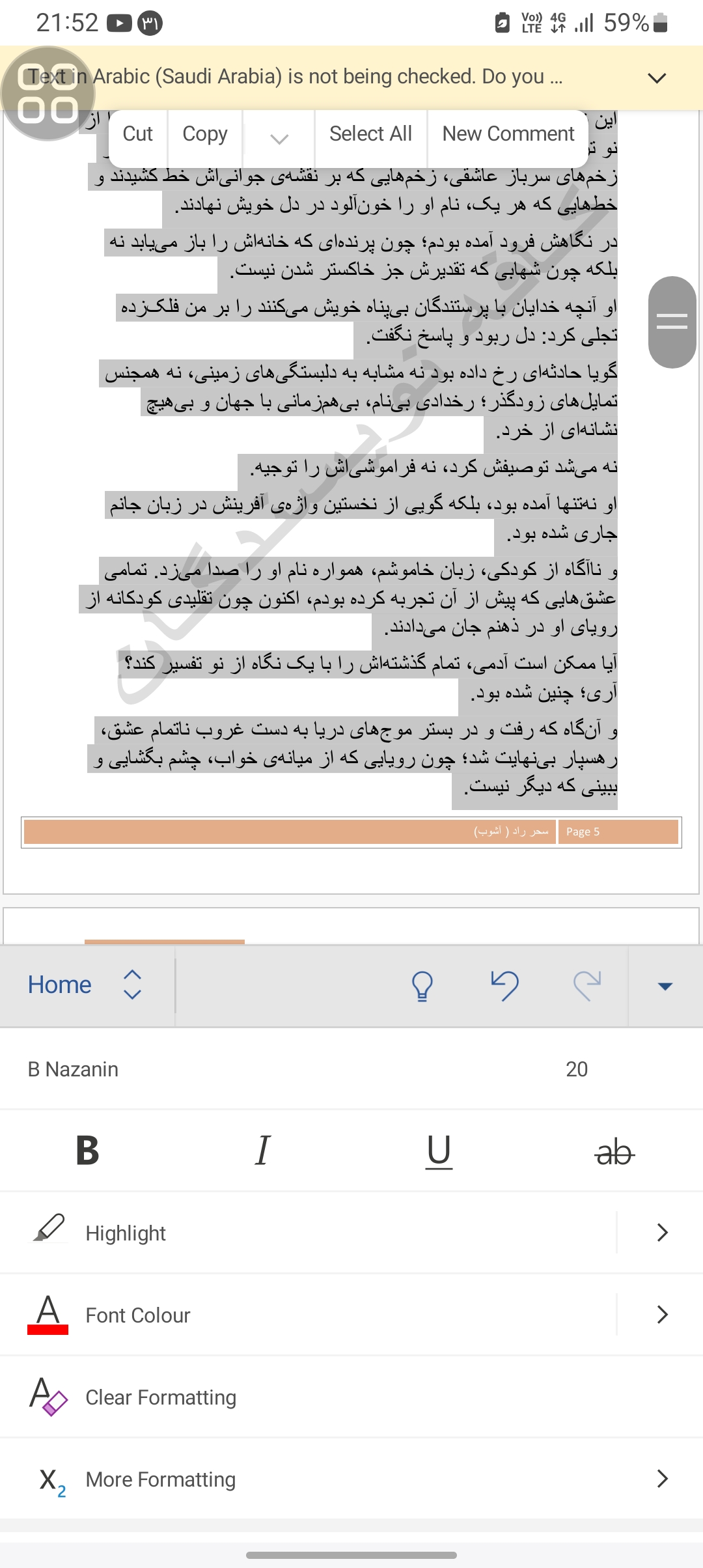Viewport: 703px width, 1568px height.
Task: Choose Select All in context menu
Action: (370, 134)
